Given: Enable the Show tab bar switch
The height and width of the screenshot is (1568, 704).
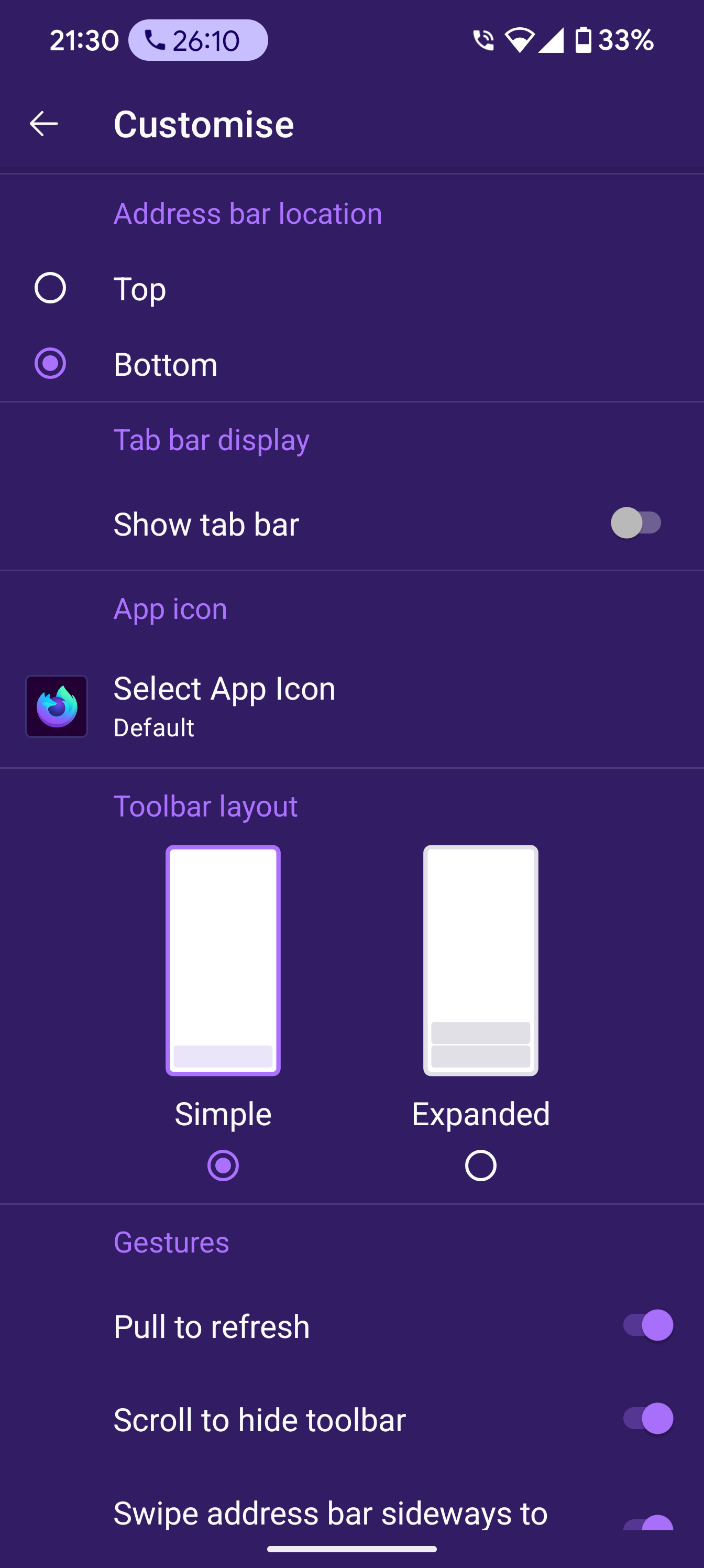Looking at the screenshot, I should pyautogui.click(x=635, y=523).
